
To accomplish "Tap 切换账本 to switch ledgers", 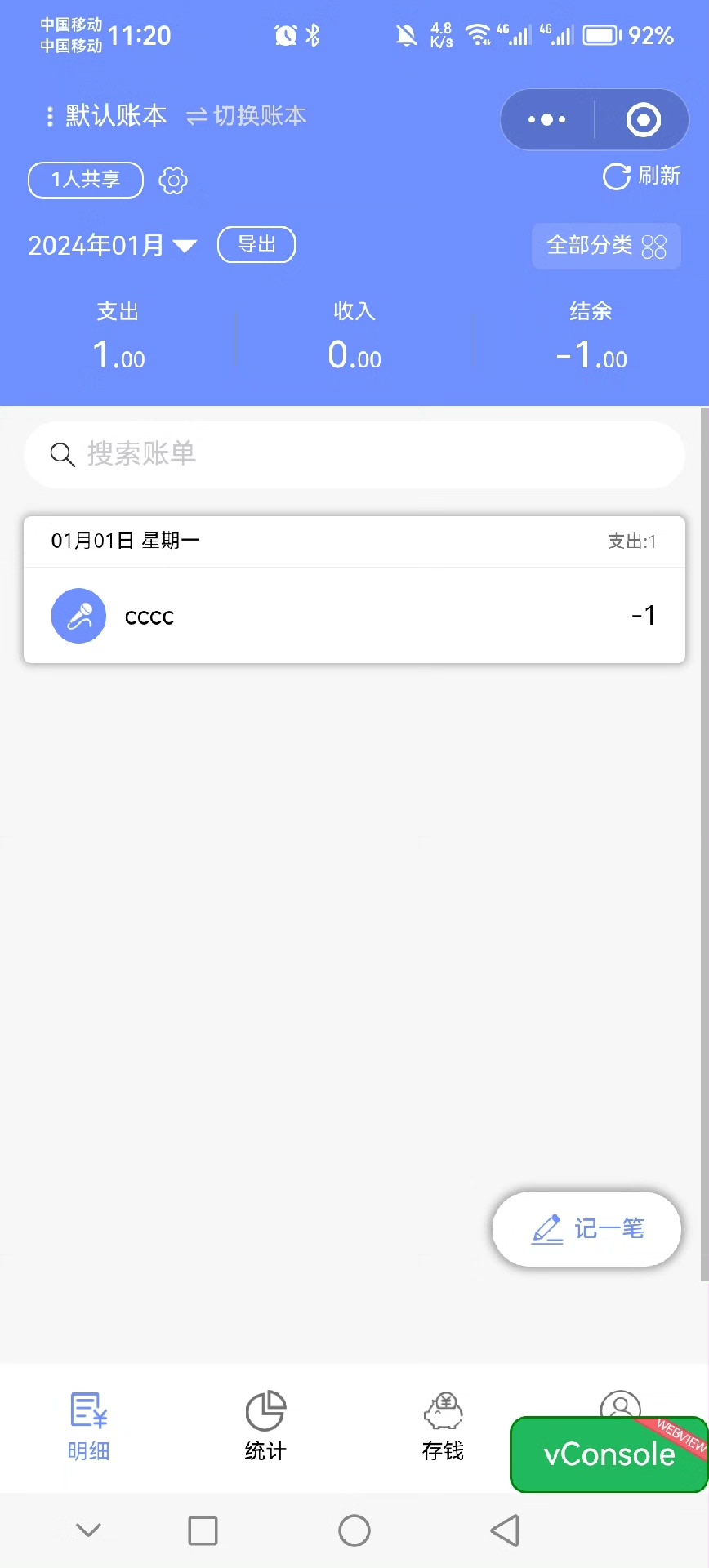I will (x=247, y=116).
